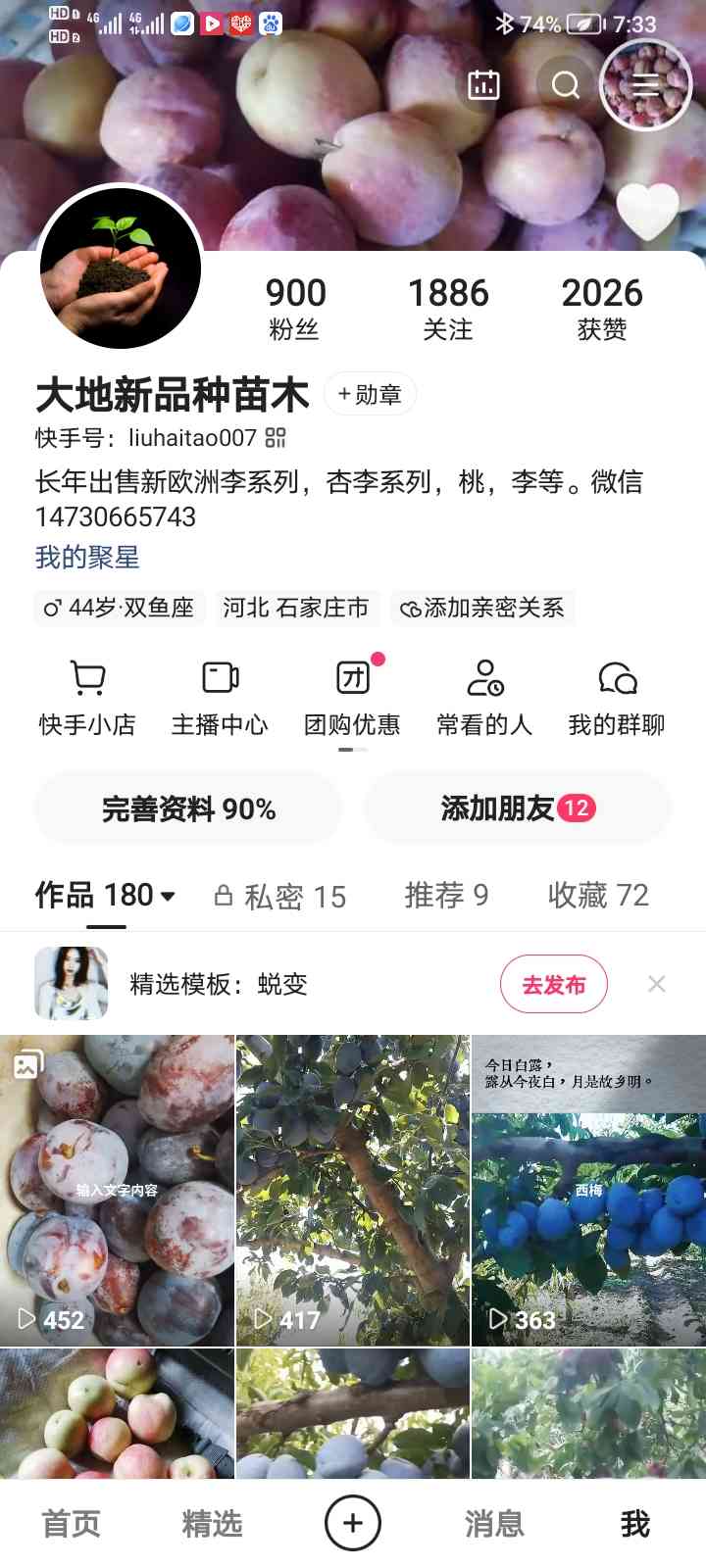This screenshot has width=706, height=1568.
Task: View 常看的人 list
Action: pos(484,698)
